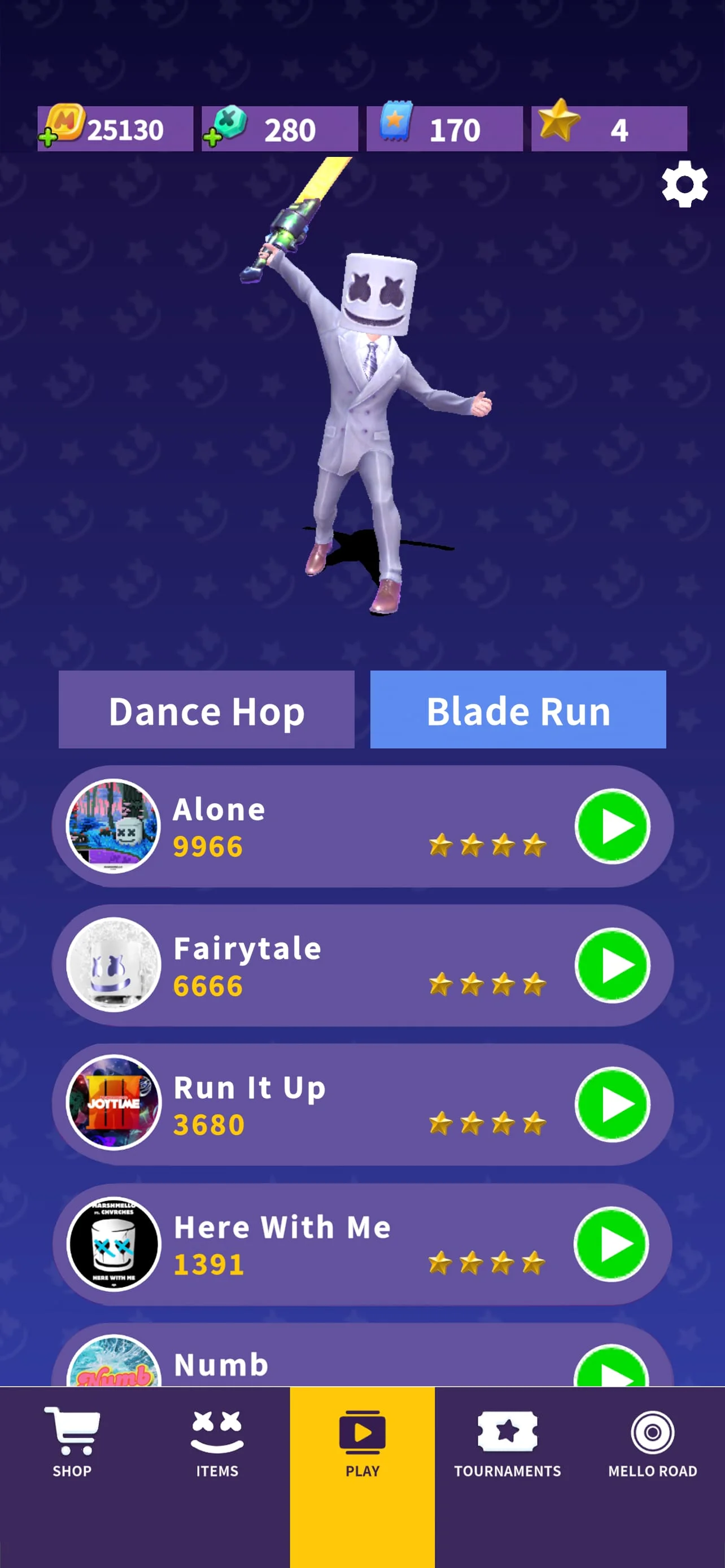Switch to the Dance Hop mode
This screenshot has width=725, height=1568.
coord(206,709)
